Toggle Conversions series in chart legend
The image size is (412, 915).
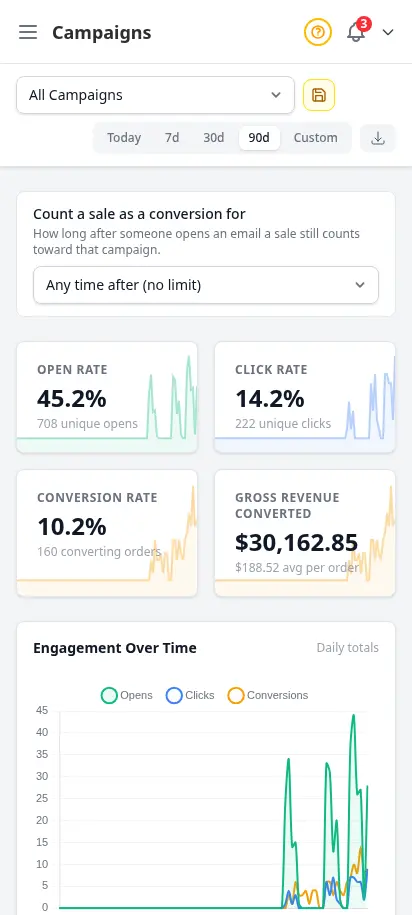point(268,696)
